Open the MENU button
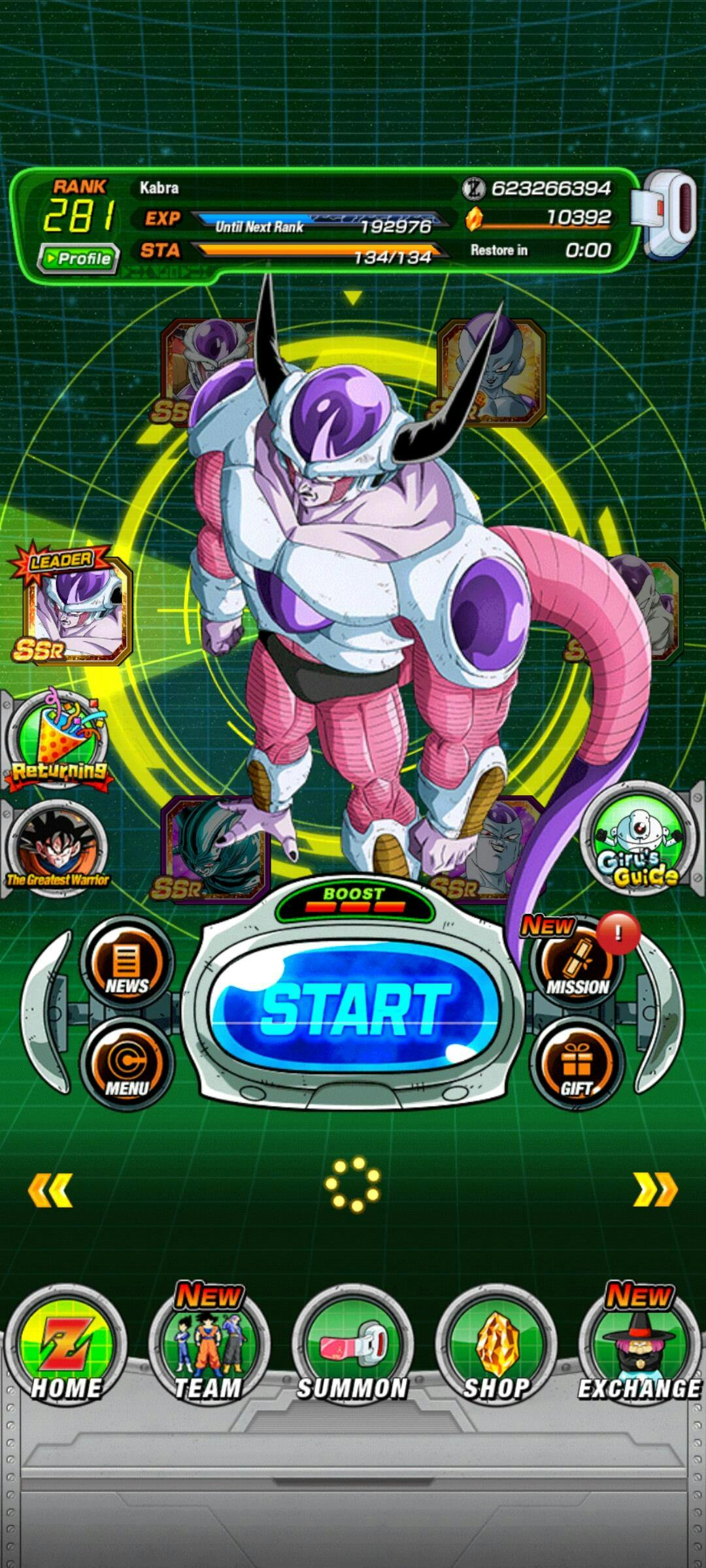 click(x=127, y=1064)
